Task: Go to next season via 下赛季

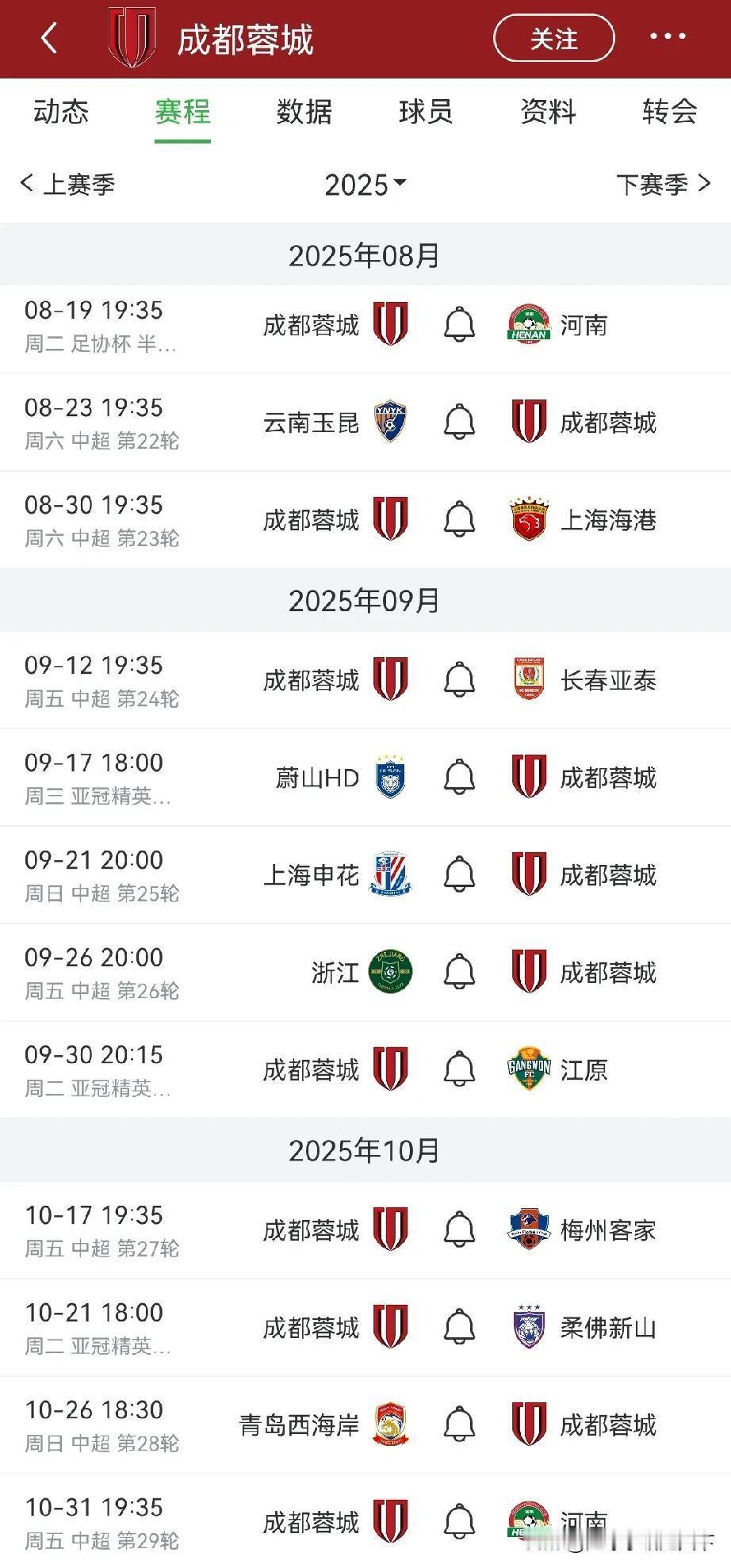Action: point(664,185)
